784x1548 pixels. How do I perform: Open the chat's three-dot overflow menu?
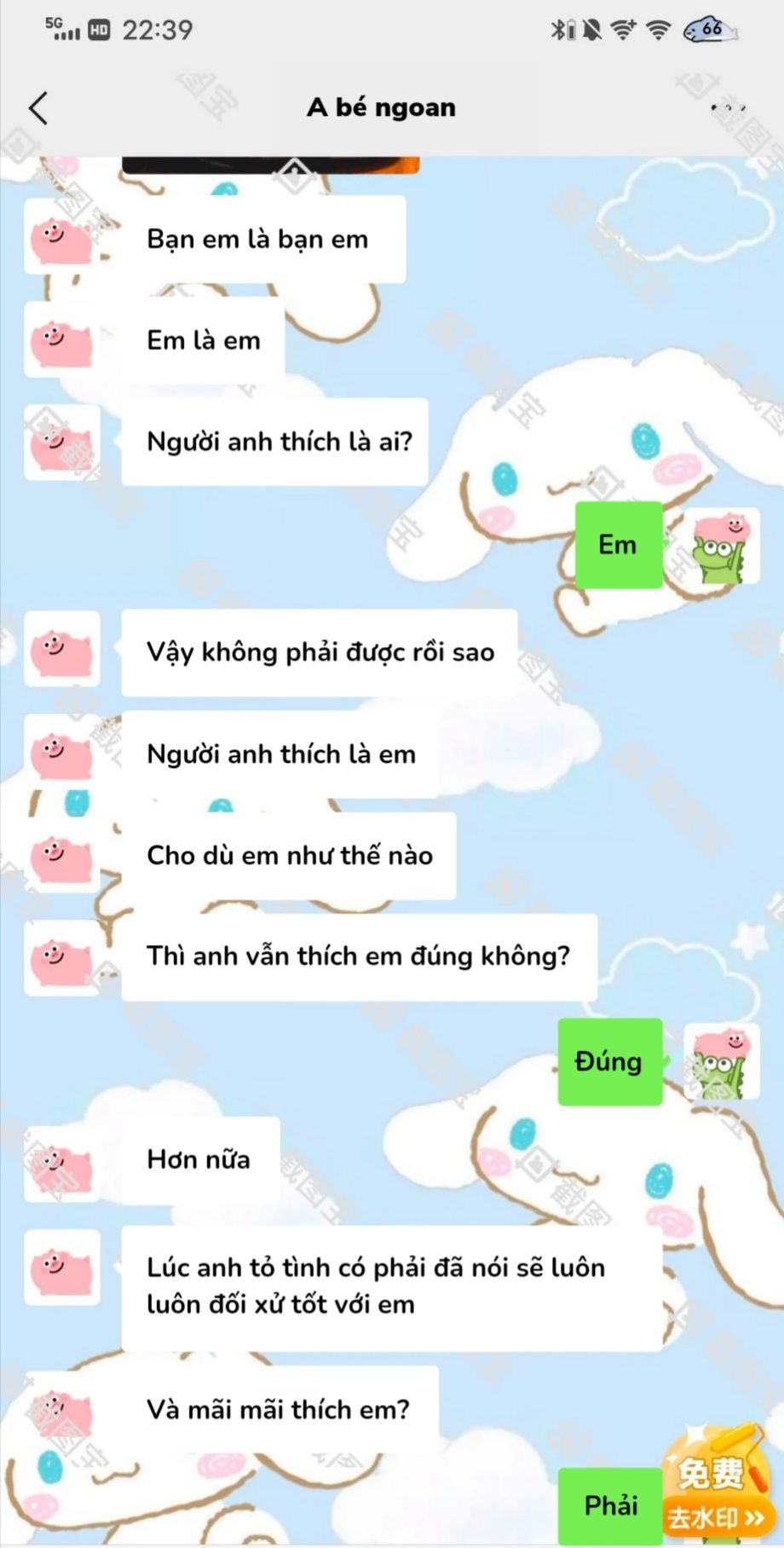[x=728, y=108]
